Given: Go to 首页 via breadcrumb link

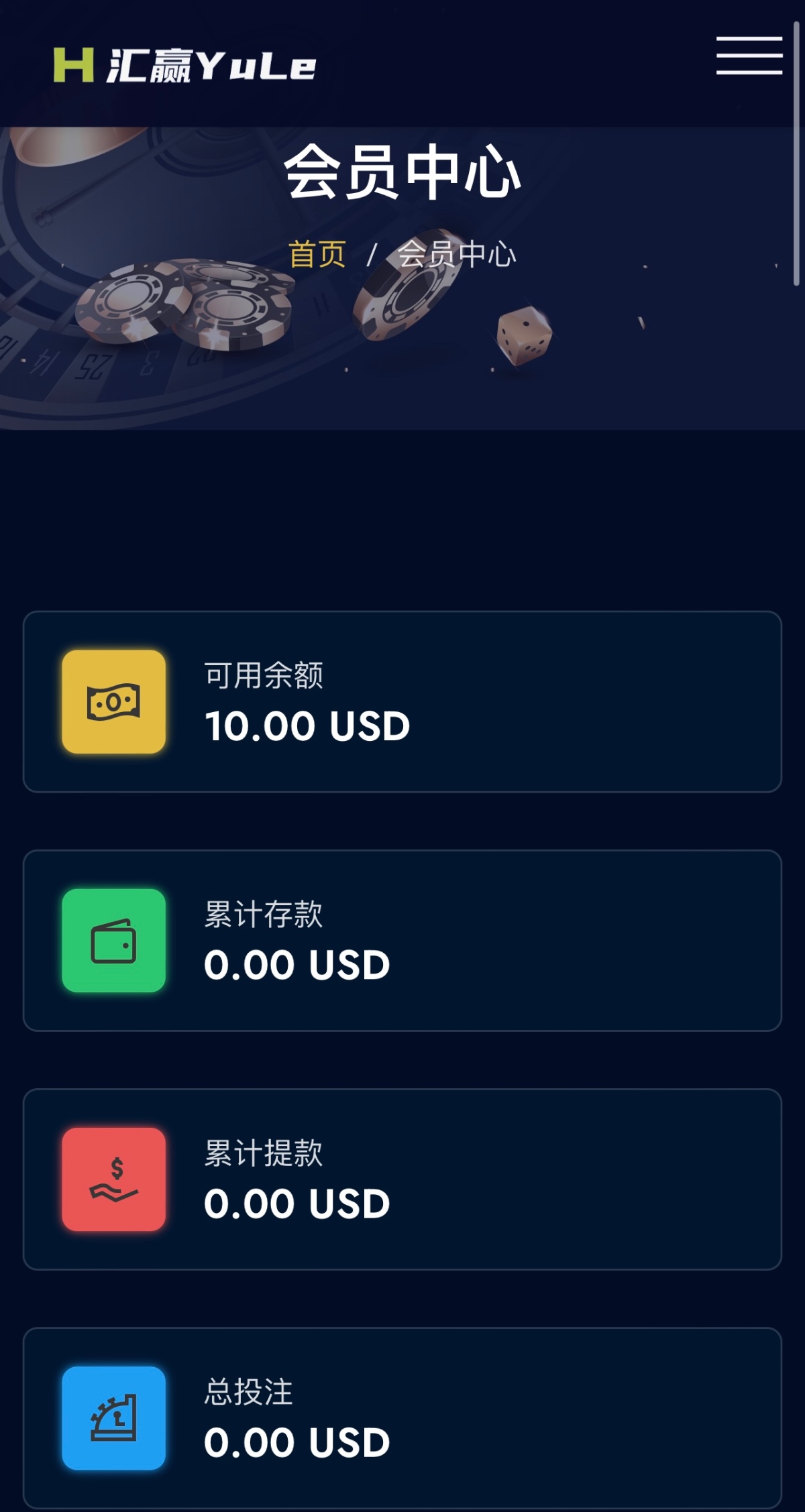Looking at the screenshot, I should [x=317, y=255].
